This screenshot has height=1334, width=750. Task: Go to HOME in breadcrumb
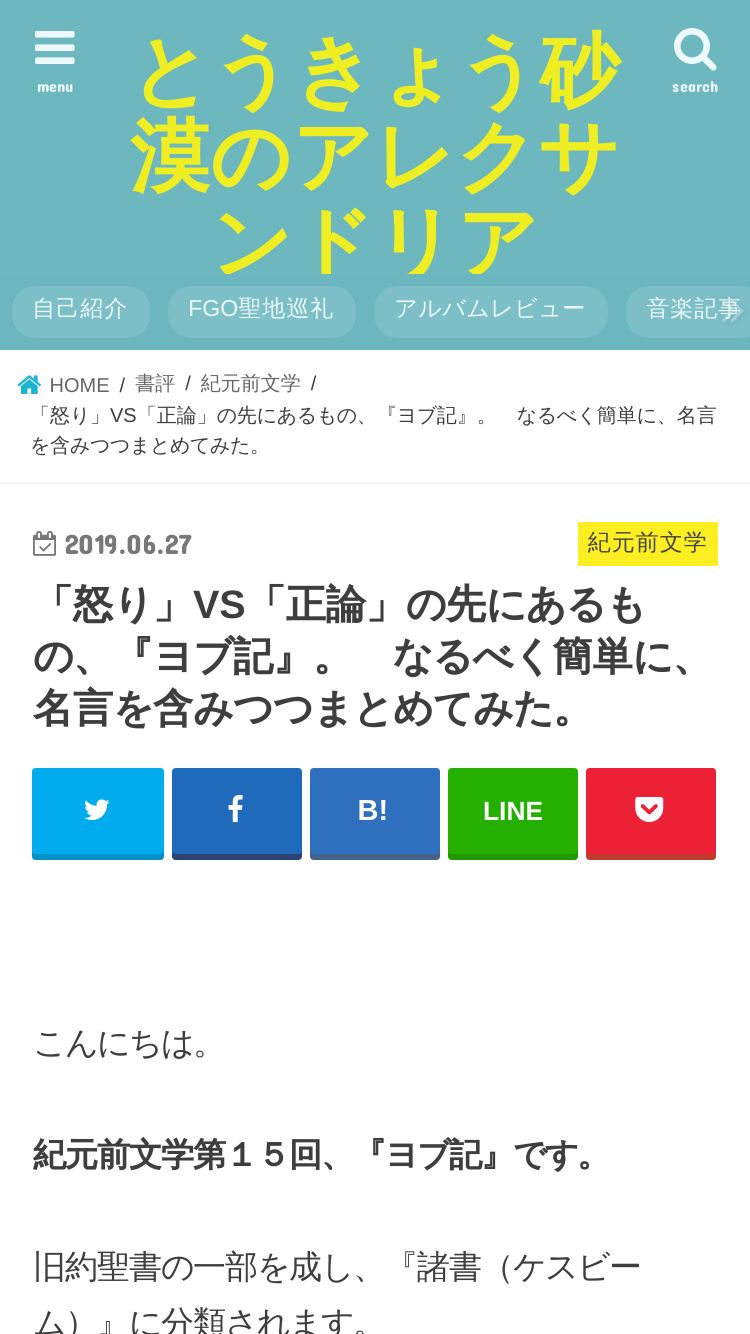[64, 385]
